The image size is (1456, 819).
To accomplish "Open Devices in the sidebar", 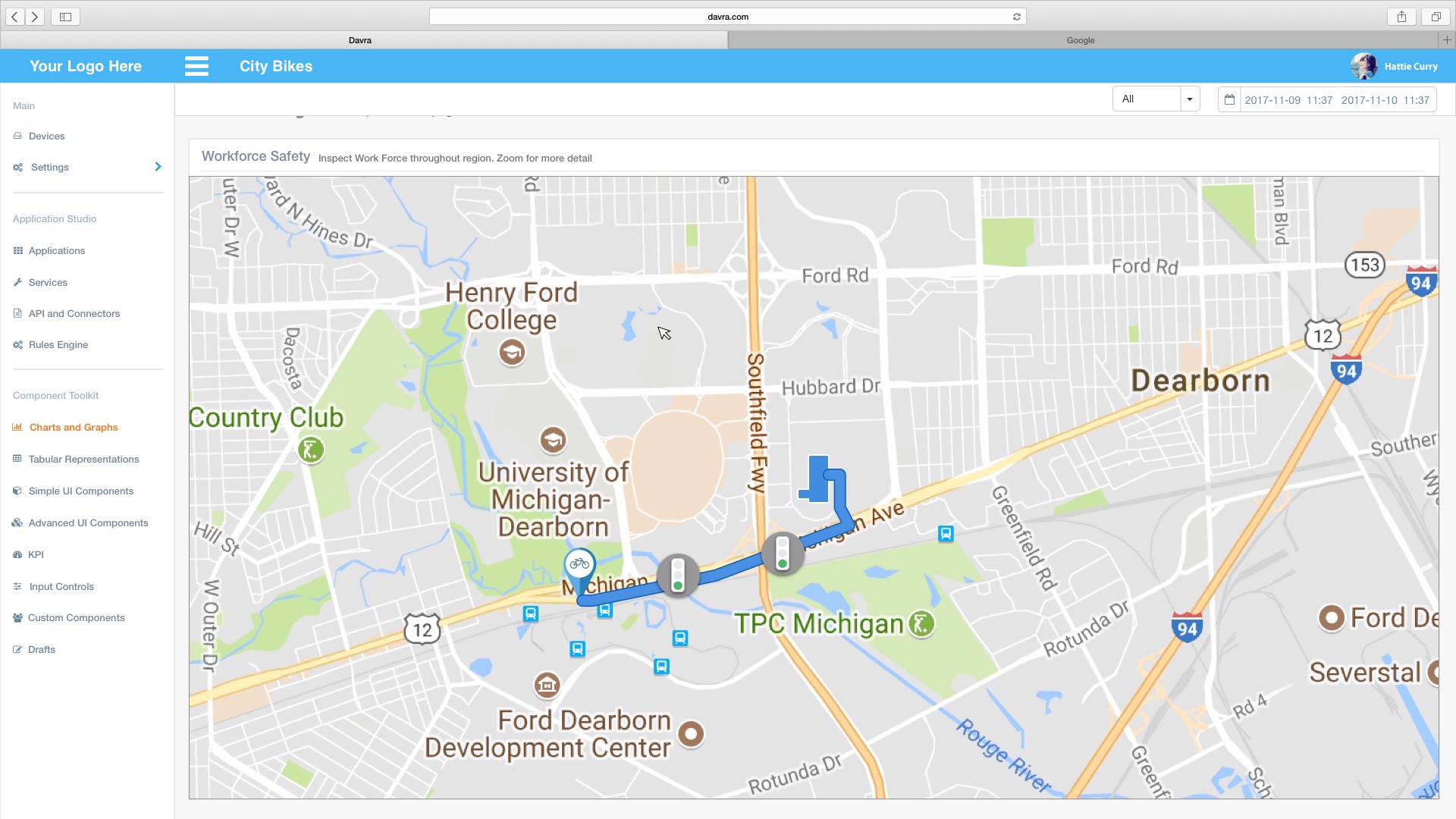I will click(x=46, y=136).
